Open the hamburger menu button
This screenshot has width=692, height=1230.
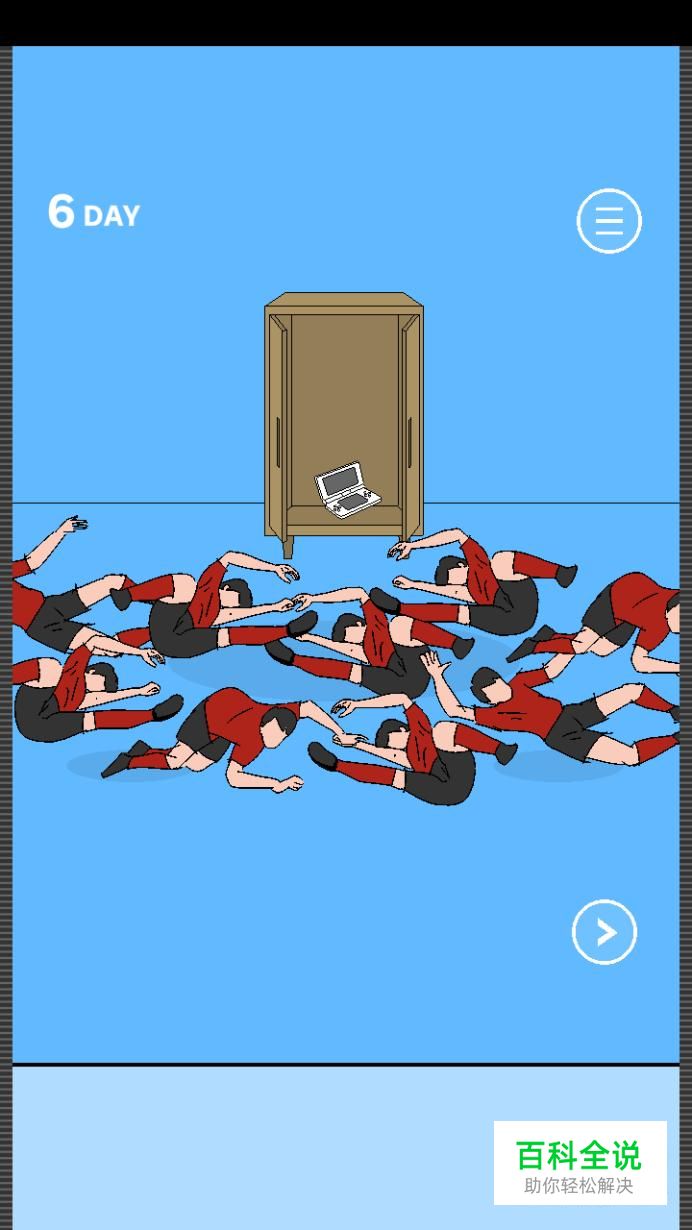click(x=609, y=221)
